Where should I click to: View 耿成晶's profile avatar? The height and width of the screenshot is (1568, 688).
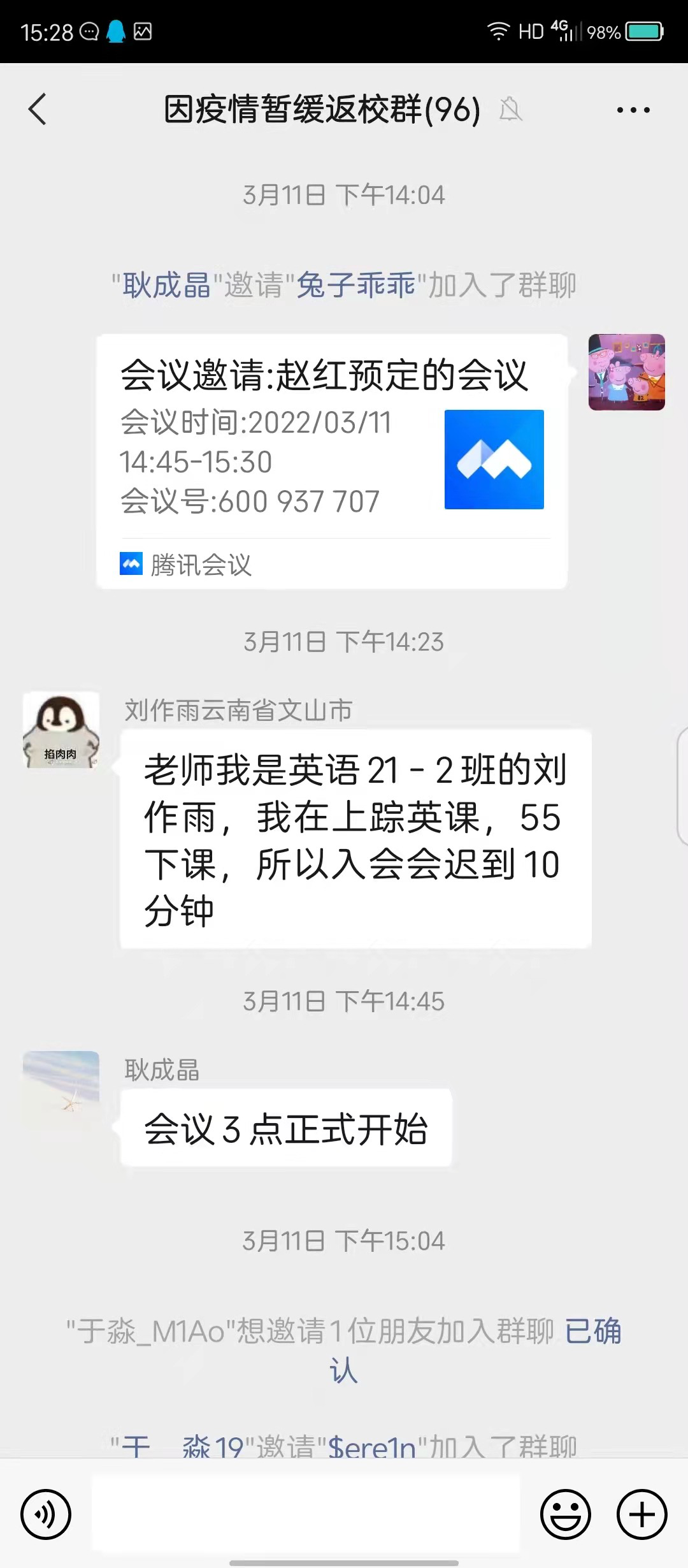pos(61,1089)
